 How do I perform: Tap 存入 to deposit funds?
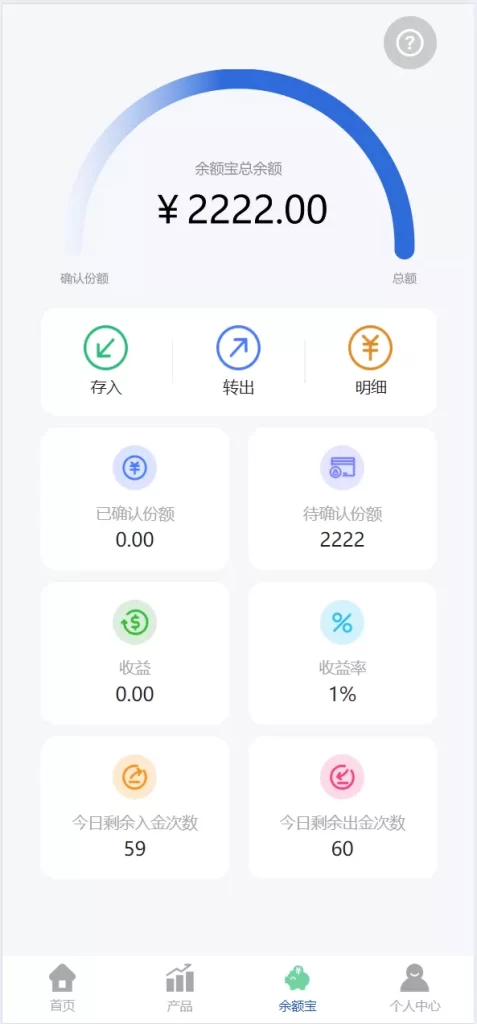pyautogui.click(x=106, y=360)
